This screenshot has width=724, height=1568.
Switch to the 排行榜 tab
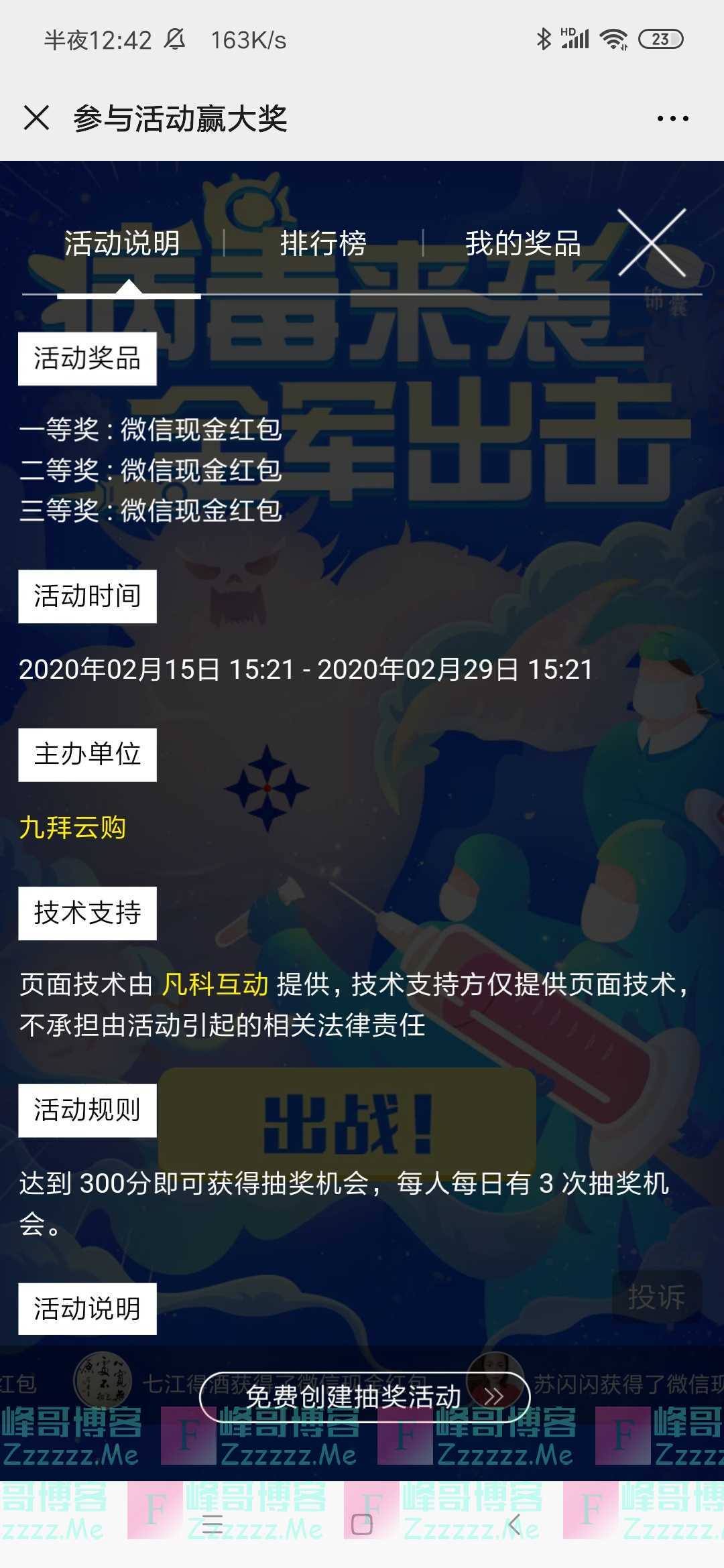click(323, 243)
